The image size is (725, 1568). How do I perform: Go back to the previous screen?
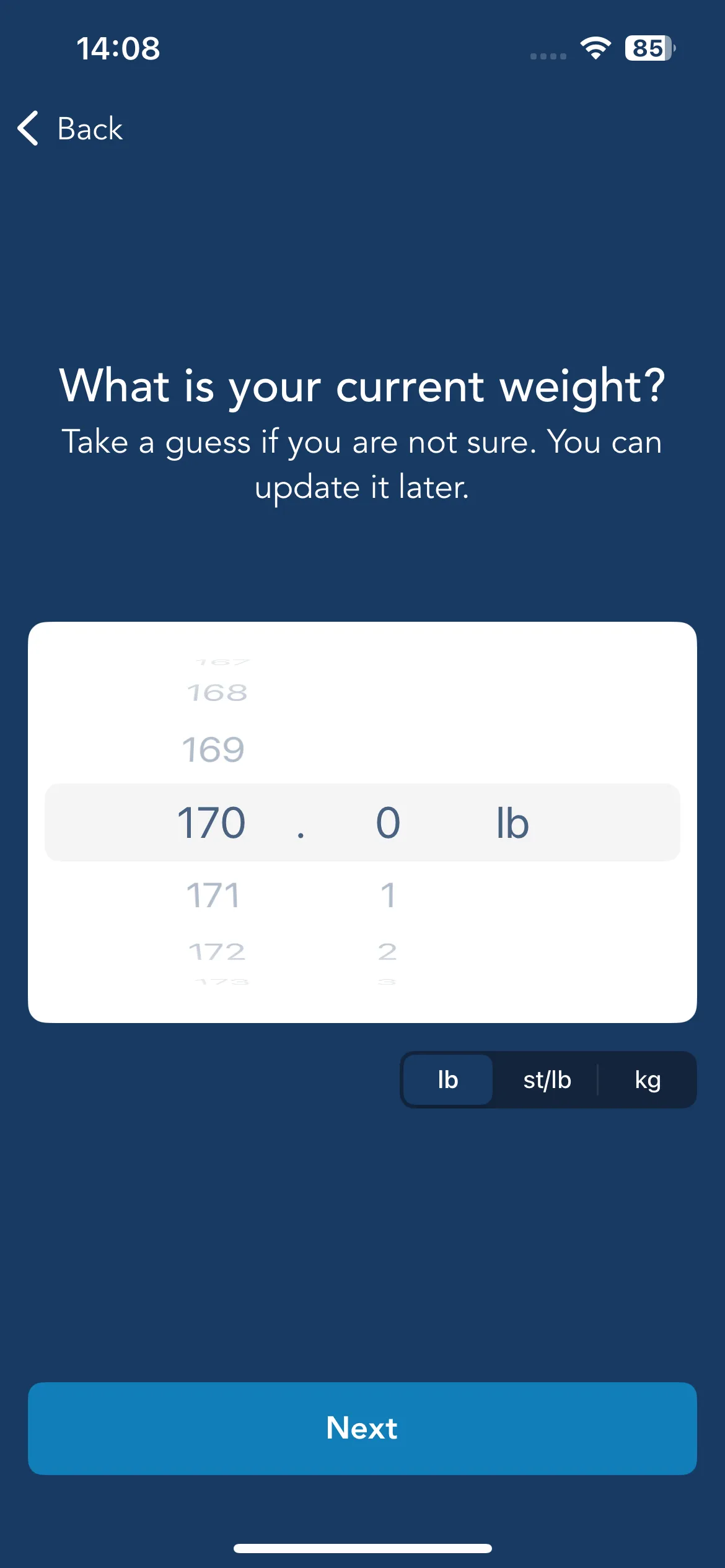point(70,129)
